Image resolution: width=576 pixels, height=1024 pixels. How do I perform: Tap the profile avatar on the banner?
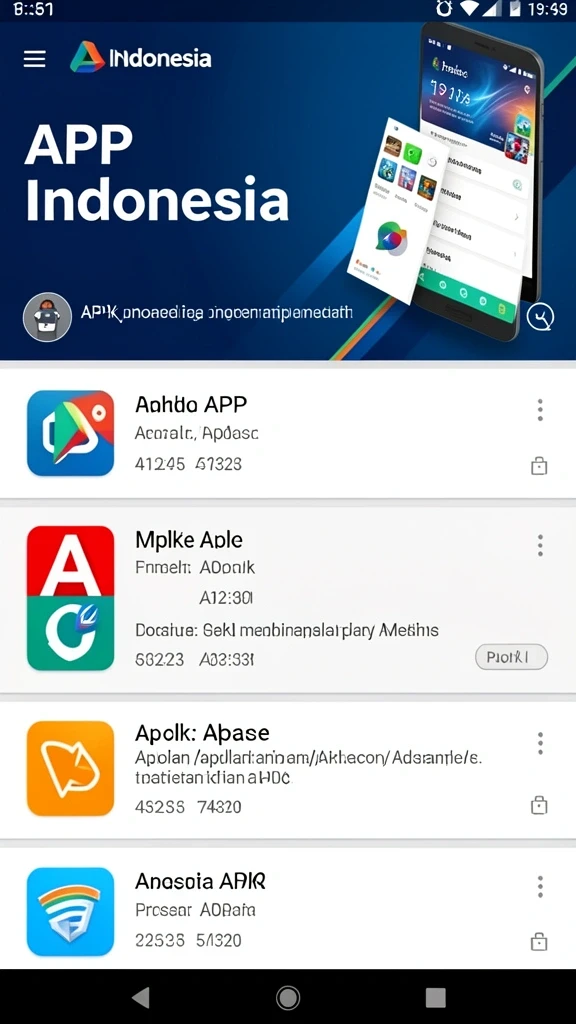point(47,317)
